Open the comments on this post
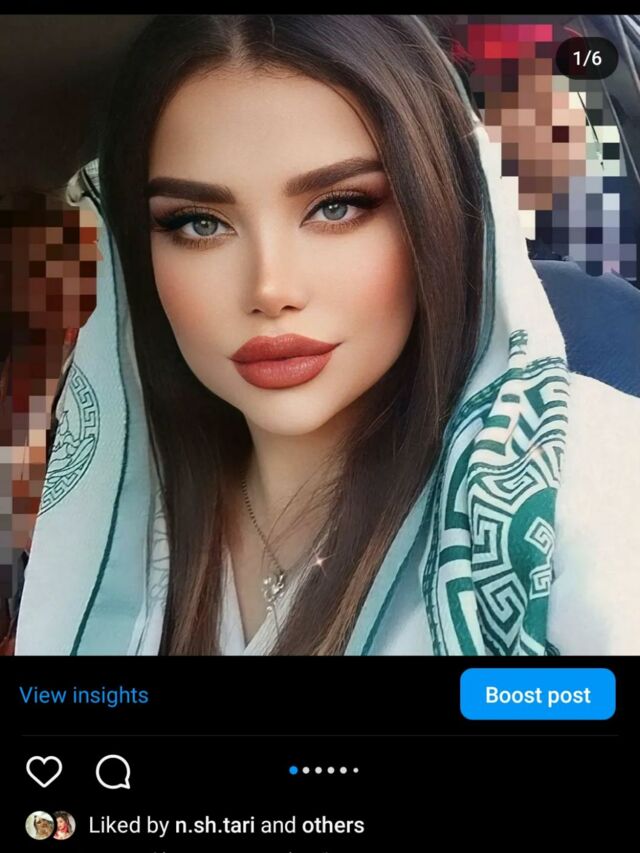 point(113,771)
